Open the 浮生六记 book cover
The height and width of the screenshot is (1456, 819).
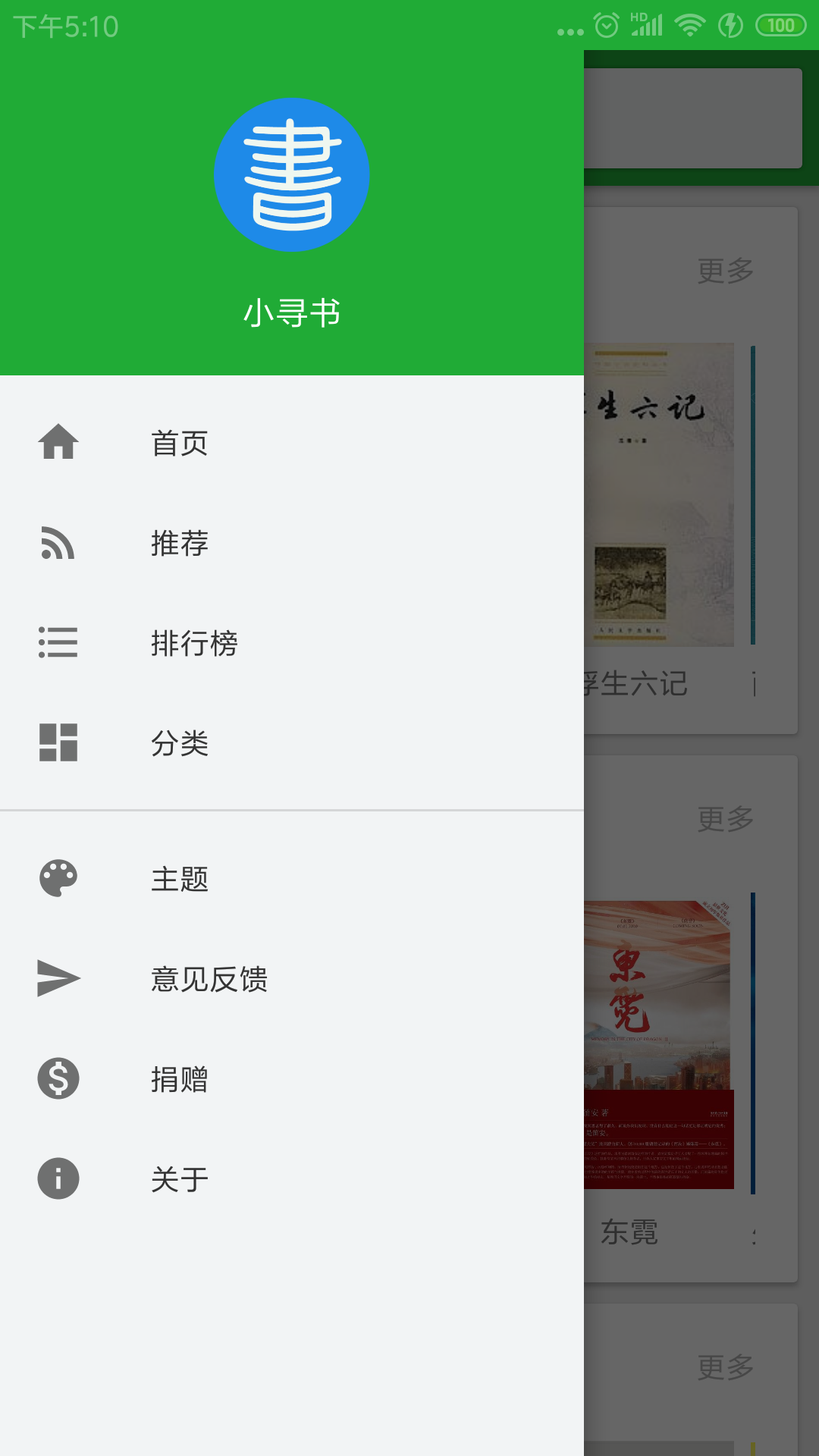coord(660,494)
